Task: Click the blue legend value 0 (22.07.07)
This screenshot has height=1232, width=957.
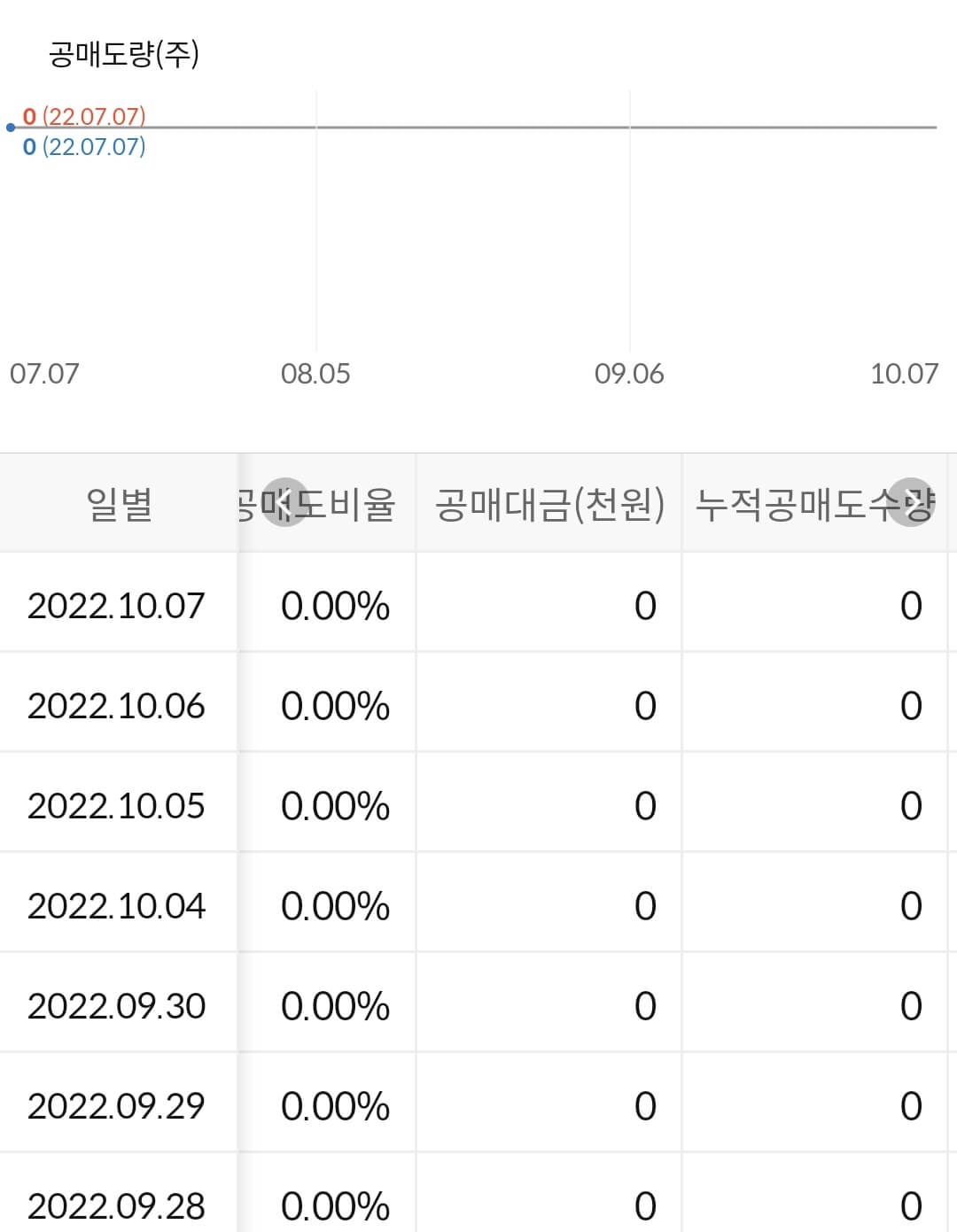Action: 82,149
